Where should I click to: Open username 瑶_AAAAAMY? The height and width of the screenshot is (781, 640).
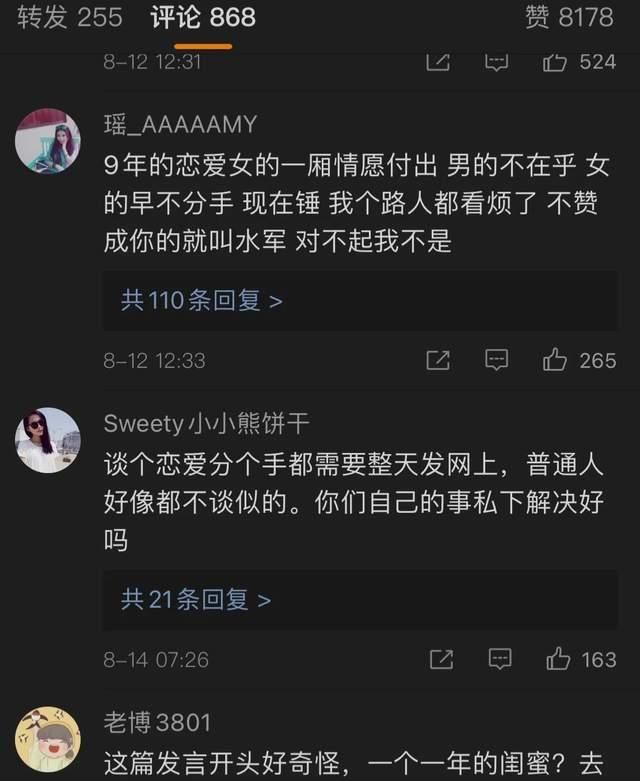click(180, 124)
